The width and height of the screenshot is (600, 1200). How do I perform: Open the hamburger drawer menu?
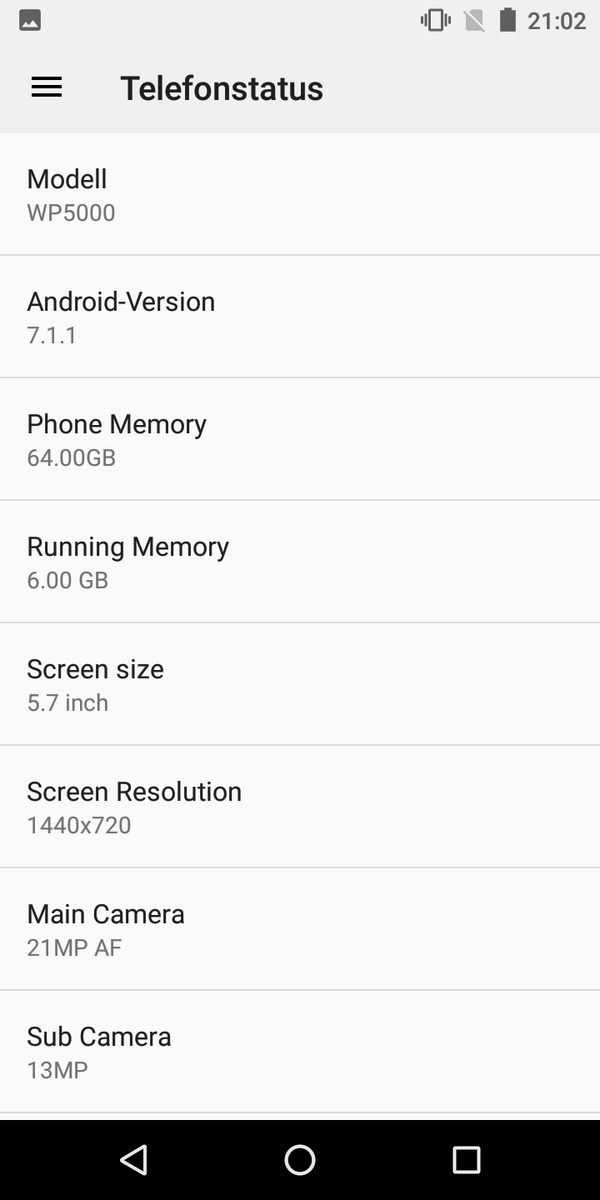point(46,88)
